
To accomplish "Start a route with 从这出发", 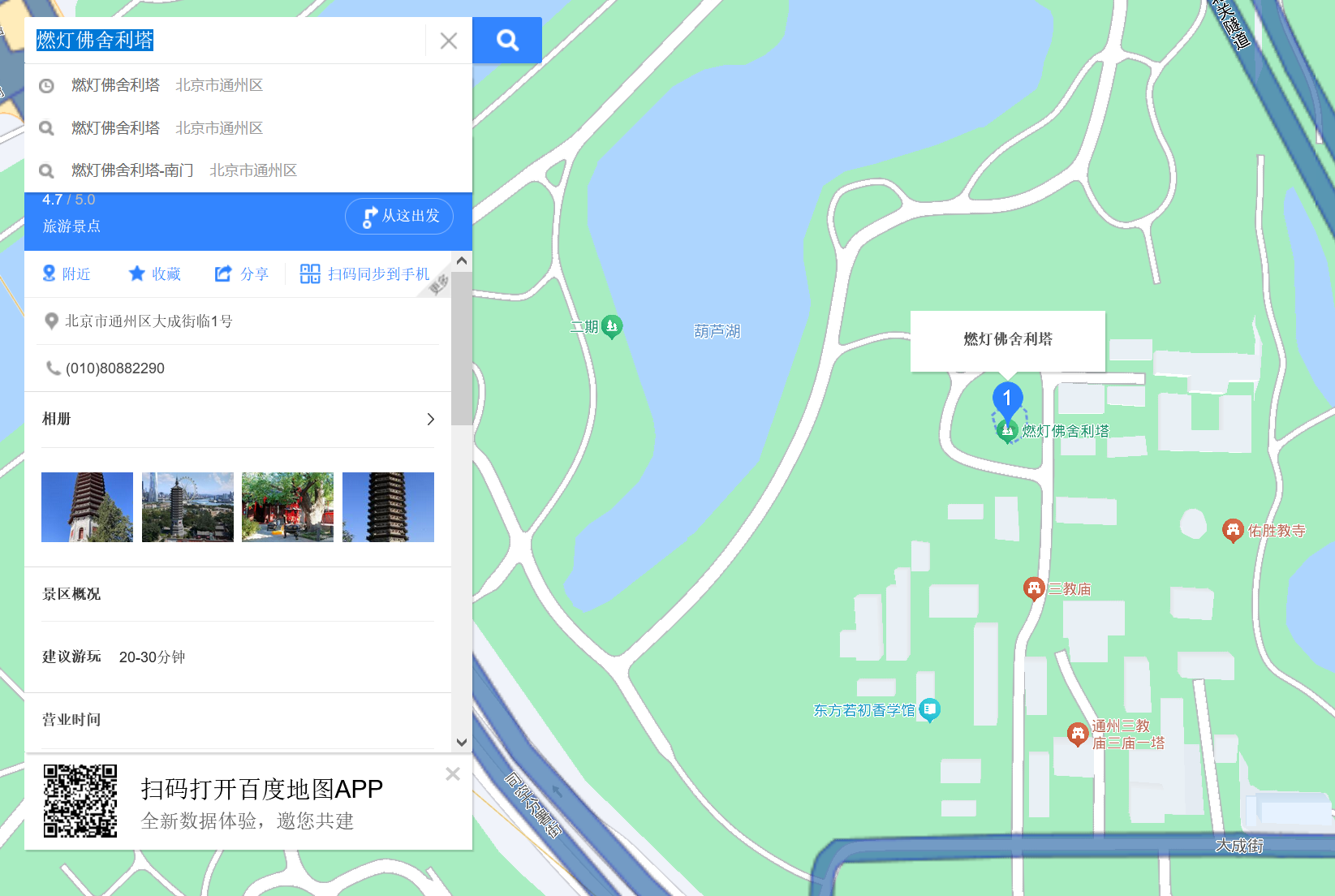I will click(x=399, y=216).
